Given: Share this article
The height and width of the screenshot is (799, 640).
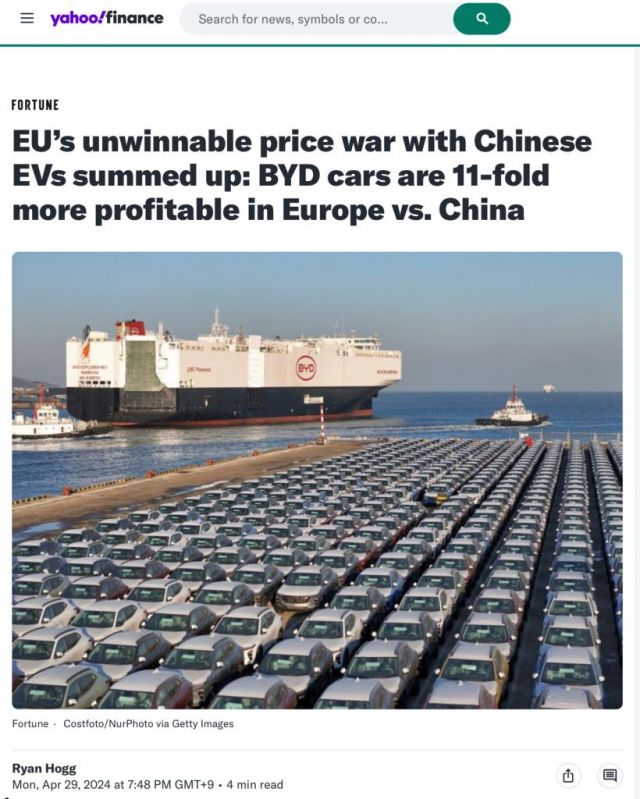Looking at the screenshot, I should point(568,775).
